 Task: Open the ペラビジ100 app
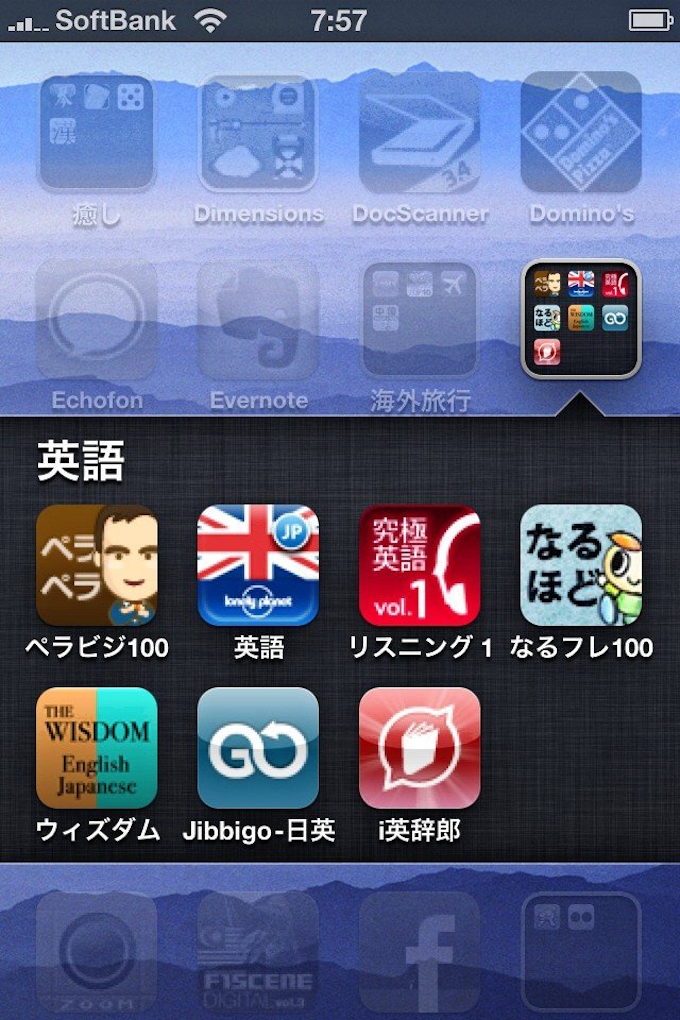click(97, 565)
